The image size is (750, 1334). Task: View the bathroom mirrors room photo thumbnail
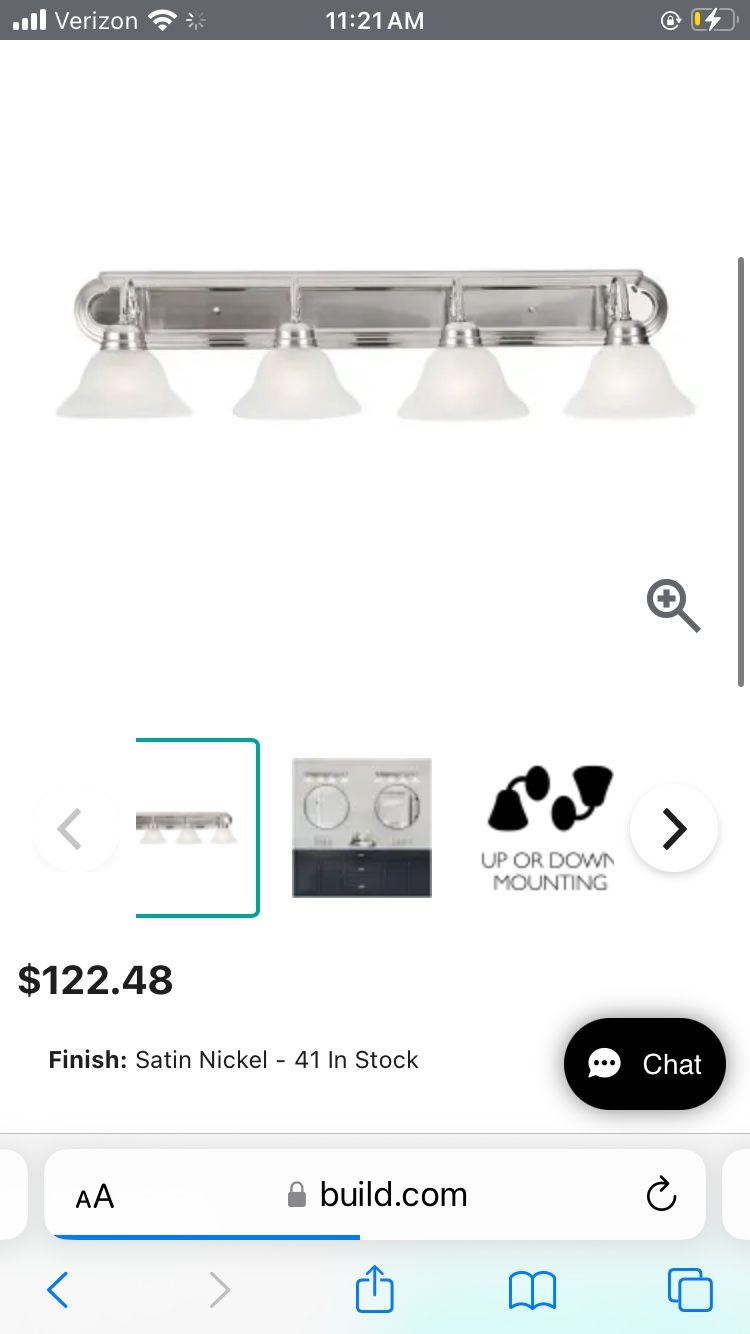click(362, 828)
